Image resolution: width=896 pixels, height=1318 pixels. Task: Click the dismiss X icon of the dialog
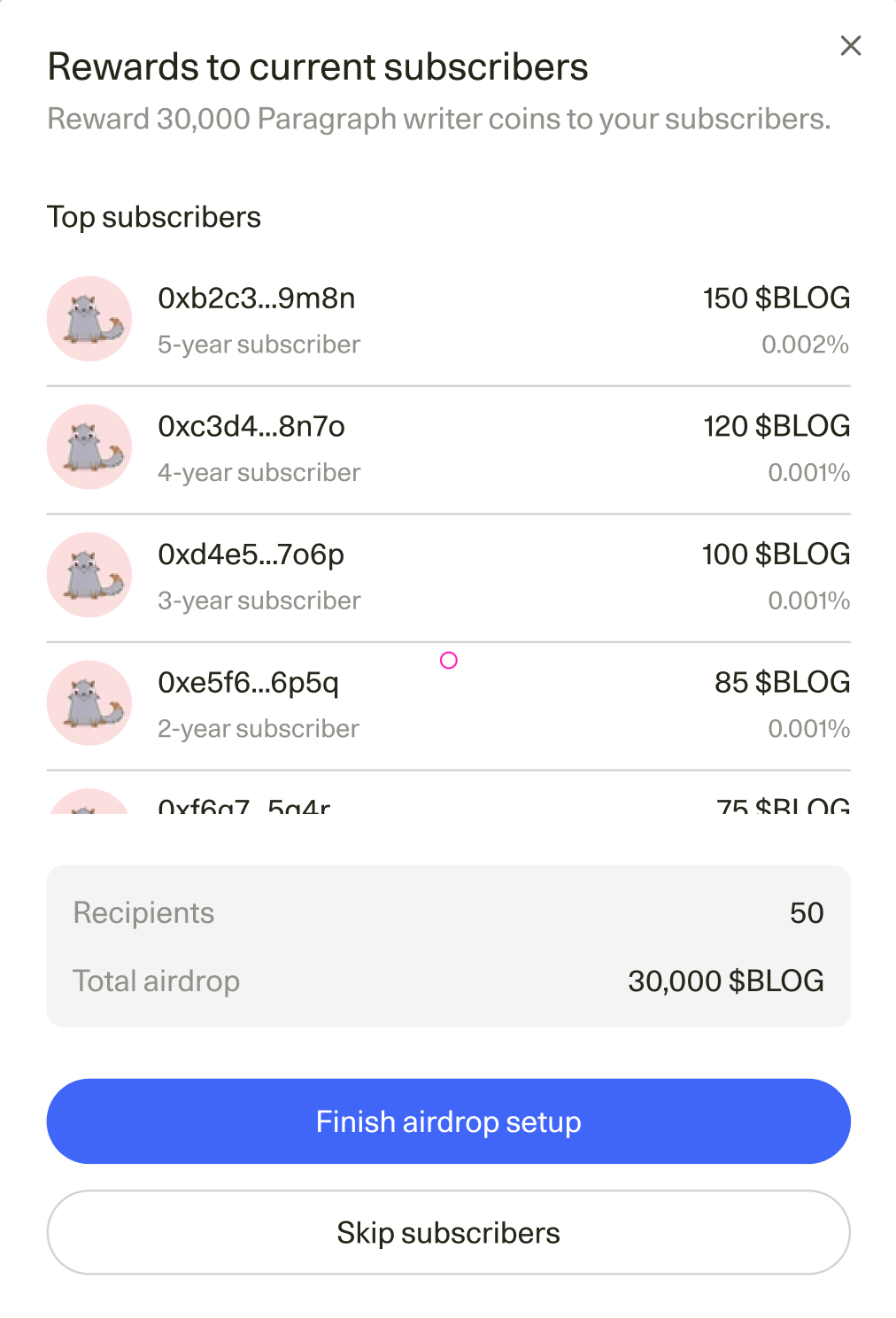(850, 45)
